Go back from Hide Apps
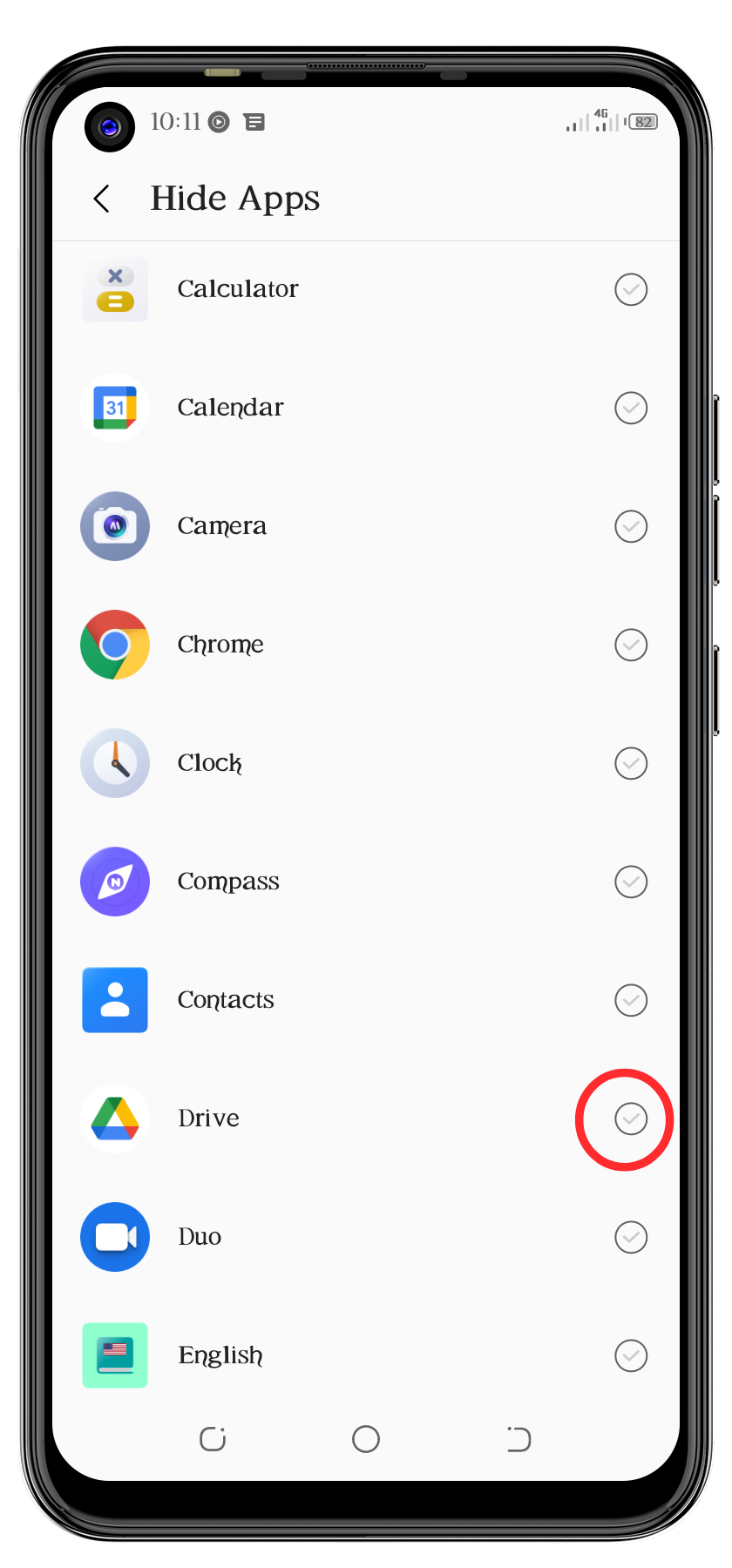The height and width of the screenshot is (1568, 732). point(102,199)
